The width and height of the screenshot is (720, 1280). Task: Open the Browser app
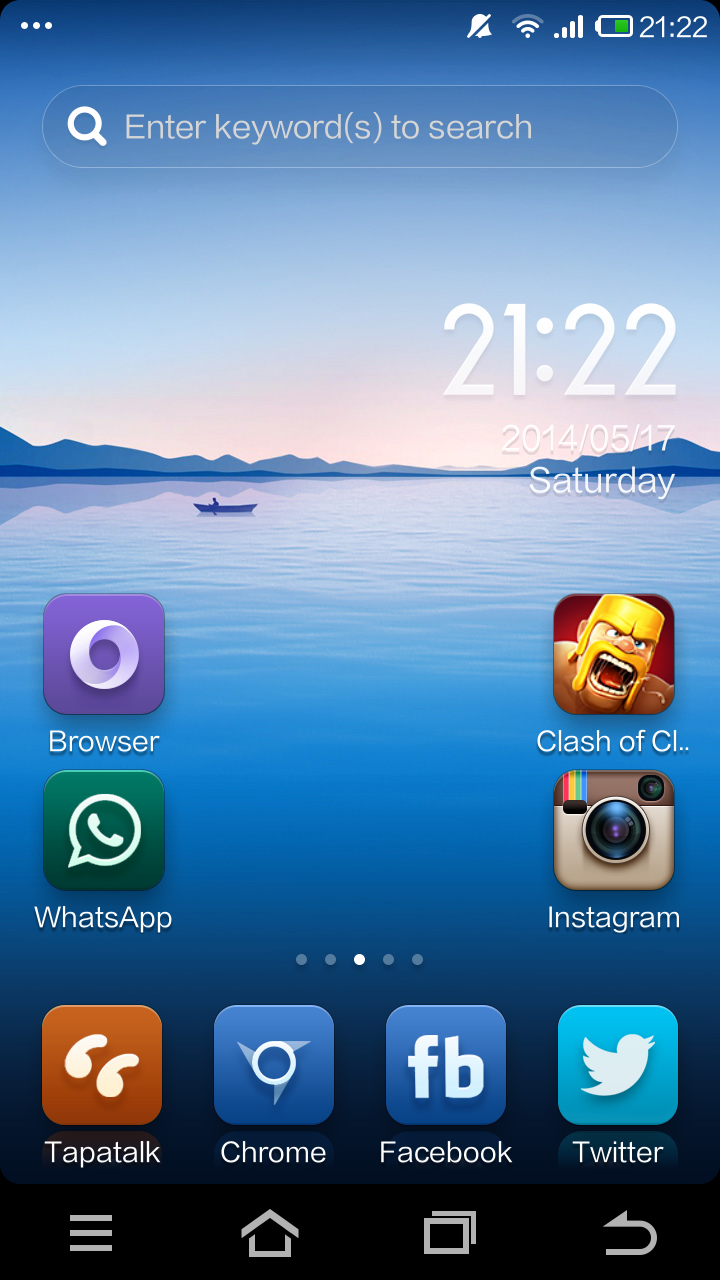click(104, 654)
